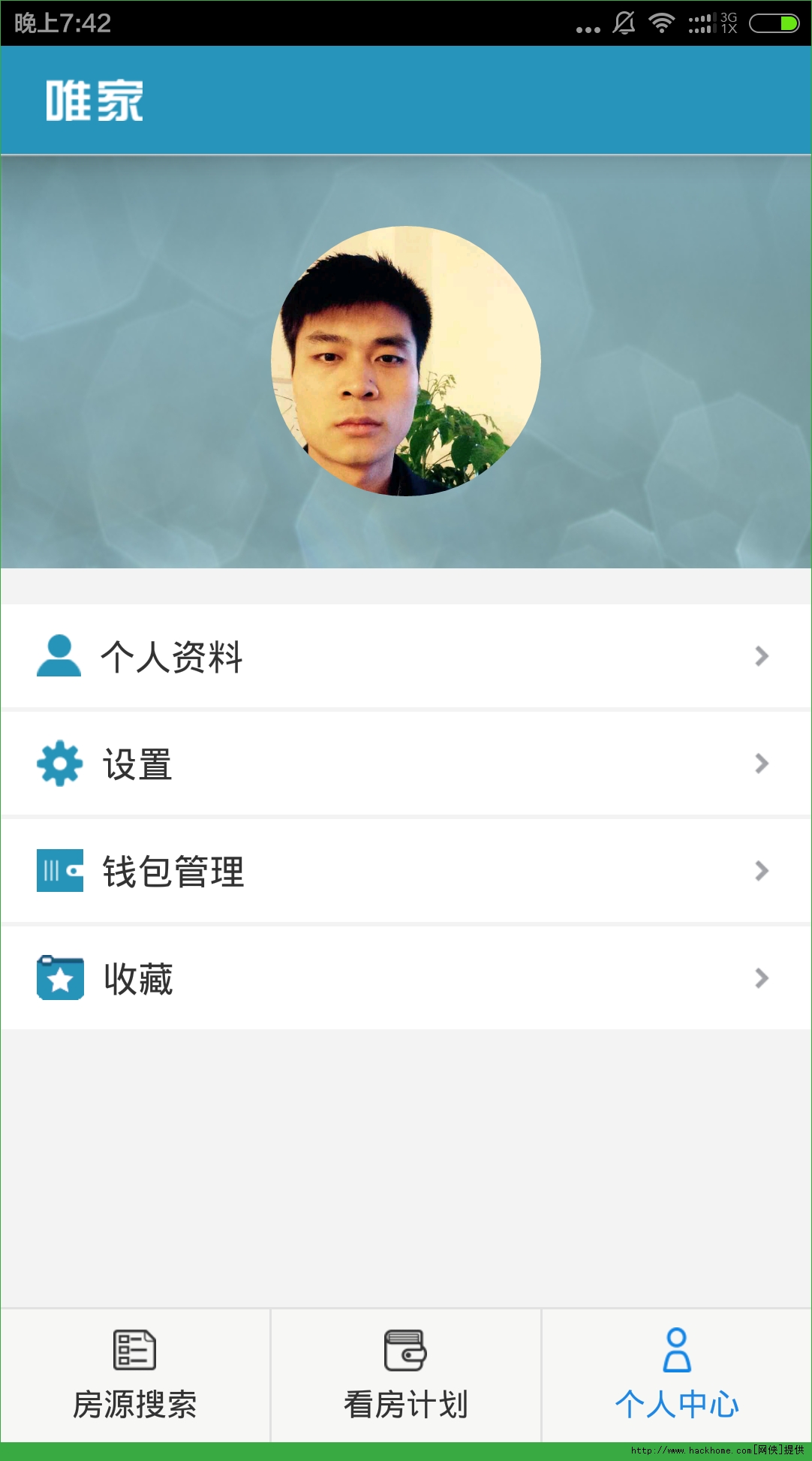Open the 收藏 favorites row
Screen dimensions: 812x1461
(405, 978)
